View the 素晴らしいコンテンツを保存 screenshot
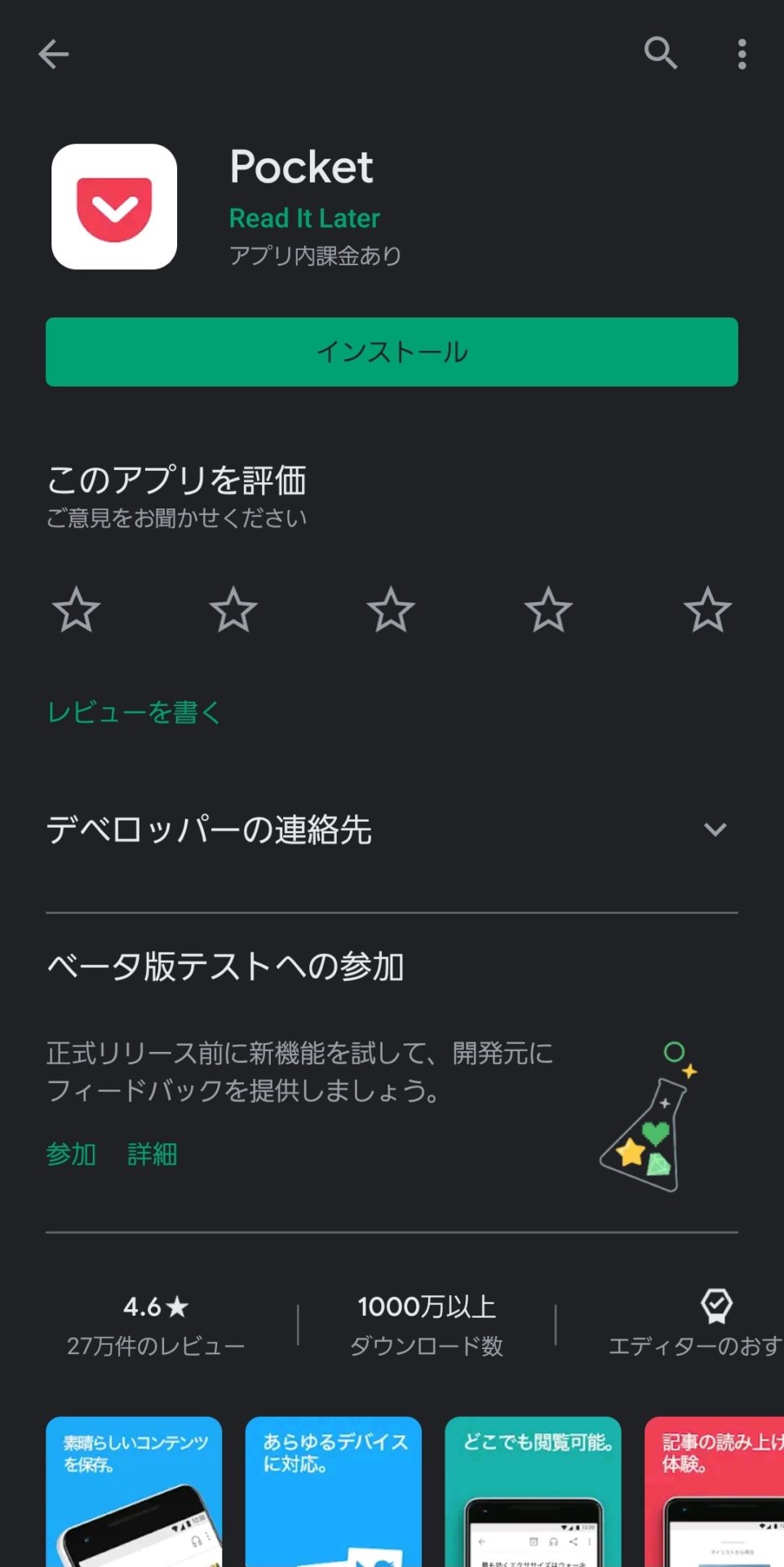The image size is (784, 1567). pyautogui.click(x=134, y=1492)
